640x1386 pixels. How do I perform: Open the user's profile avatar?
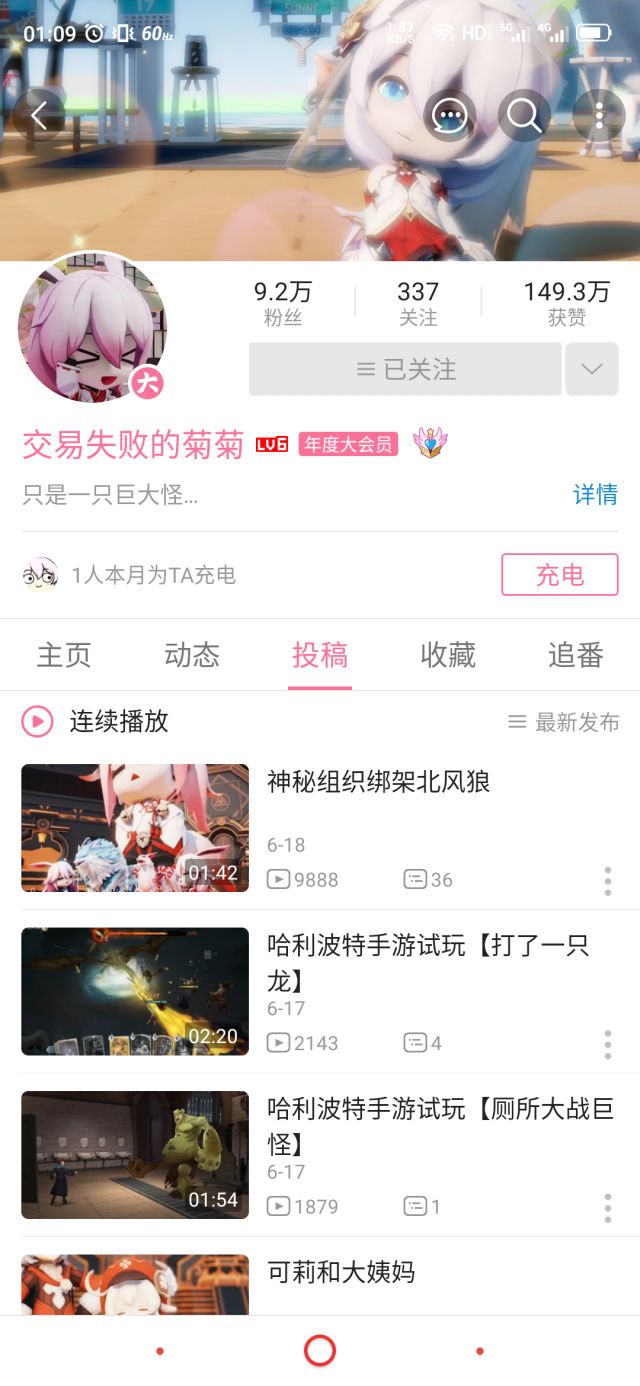[92, 327]
